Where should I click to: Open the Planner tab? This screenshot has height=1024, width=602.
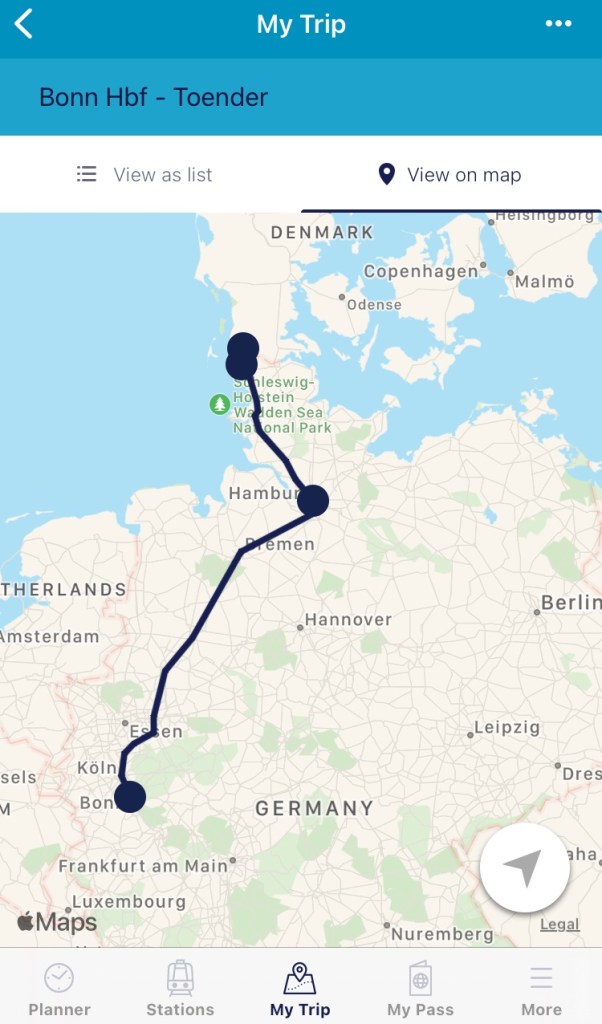(59, 989)
